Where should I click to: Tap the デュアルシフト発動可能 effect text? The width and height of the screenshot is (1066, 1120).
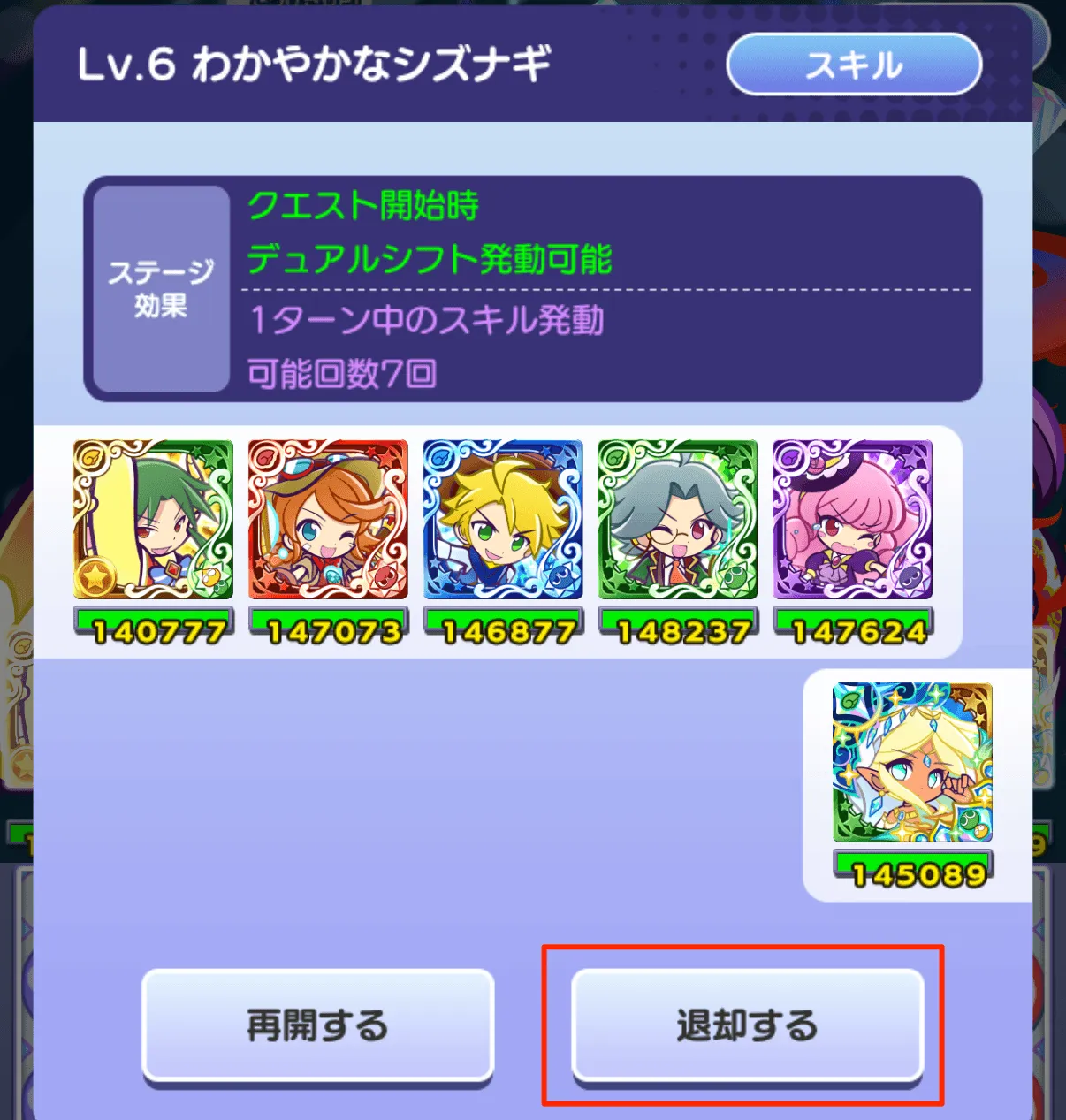click(x=430, y=261)
